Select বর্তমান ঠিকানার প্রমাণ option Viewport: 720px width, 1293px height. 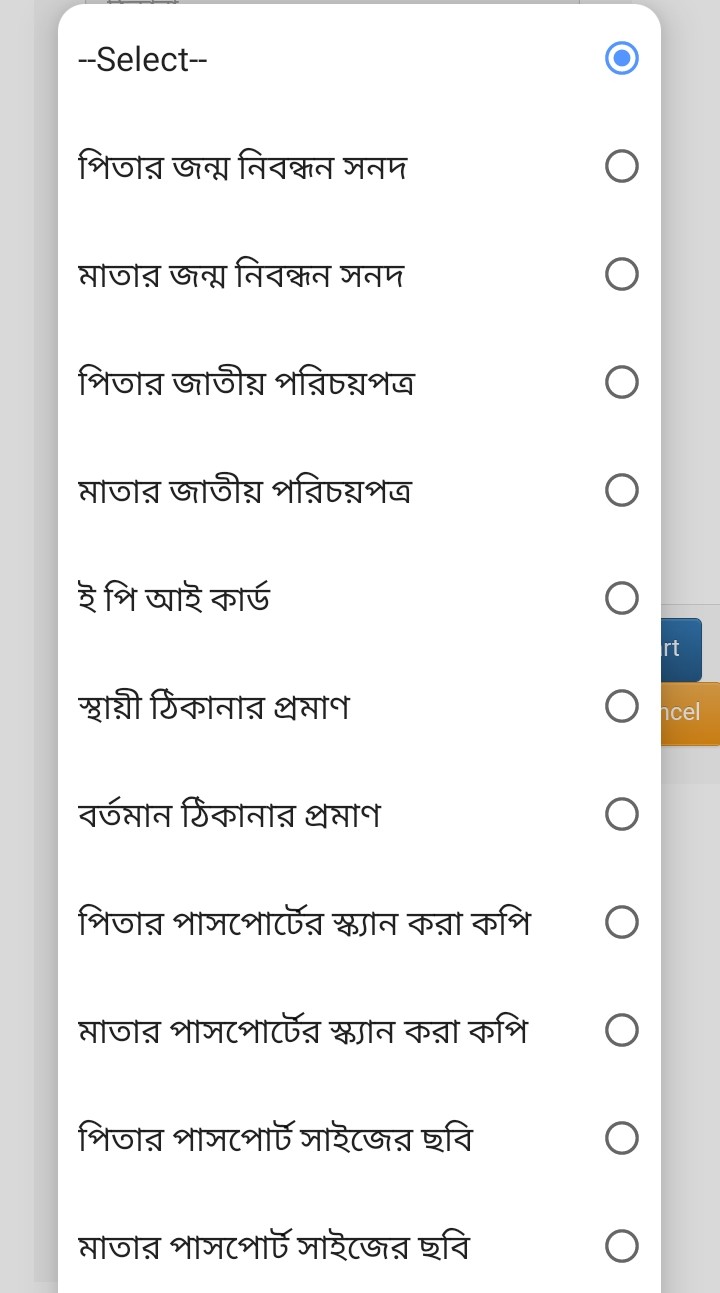click(x=359, y=814)
